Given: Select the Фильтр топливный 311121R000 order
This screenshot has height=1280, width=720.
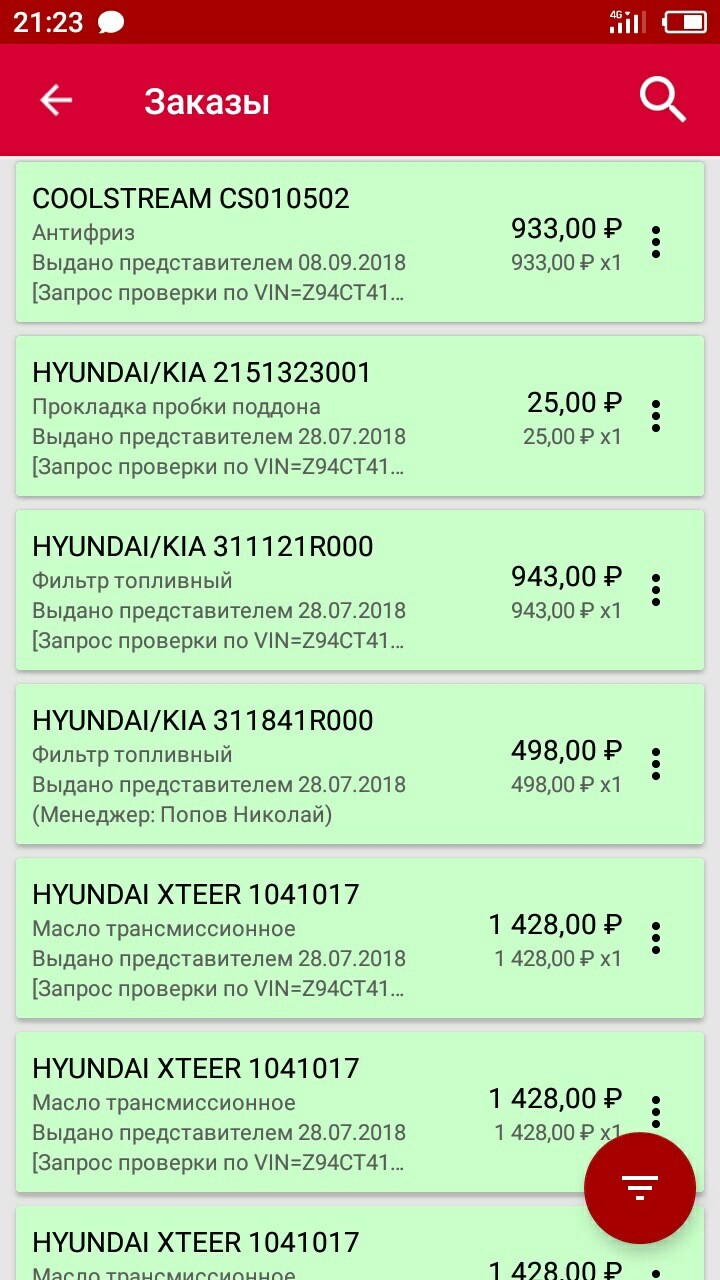Looking at the screenshot, I should coord(300,590).
